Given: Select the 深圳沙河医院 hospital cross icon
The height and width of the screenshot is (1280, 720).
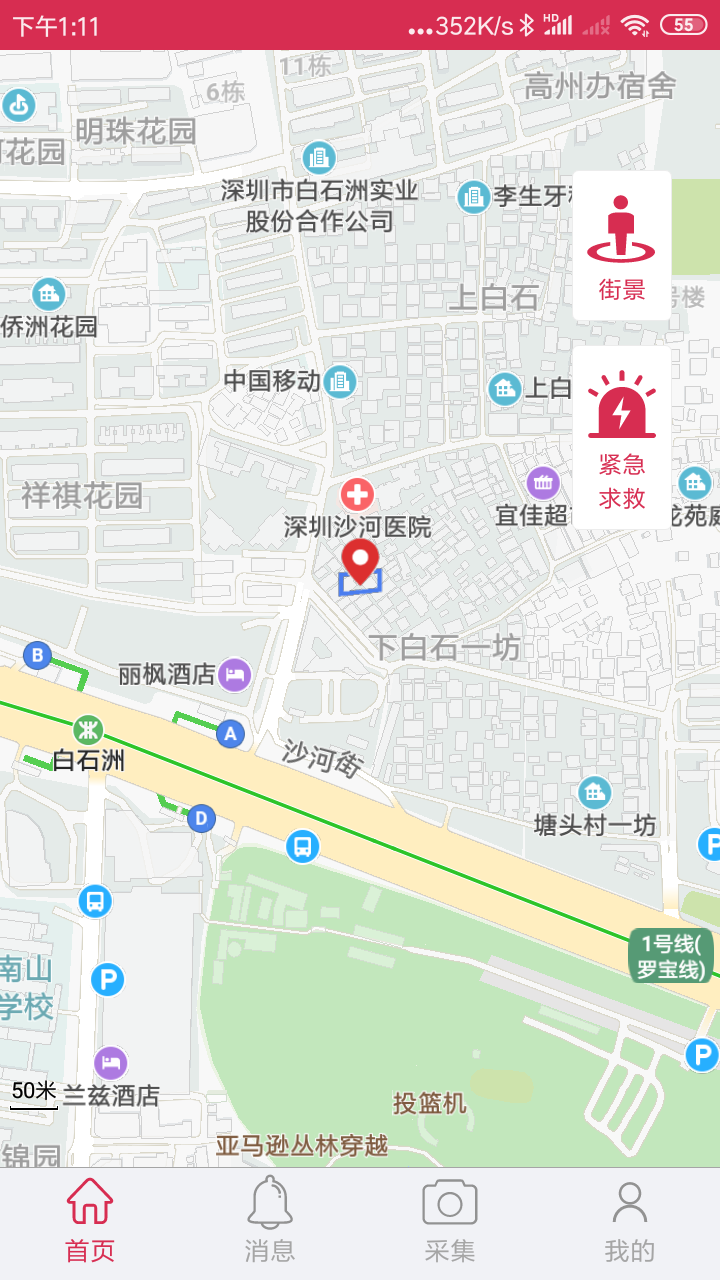Looking at the screenshot, I should click(357, 494).
